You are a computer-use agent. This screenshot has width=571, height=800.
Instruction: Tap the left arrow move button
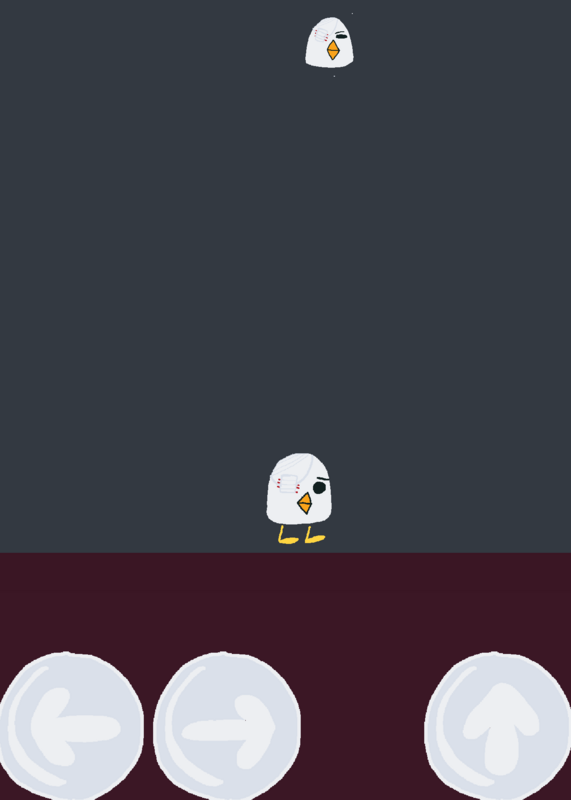(x=71, y=726)
